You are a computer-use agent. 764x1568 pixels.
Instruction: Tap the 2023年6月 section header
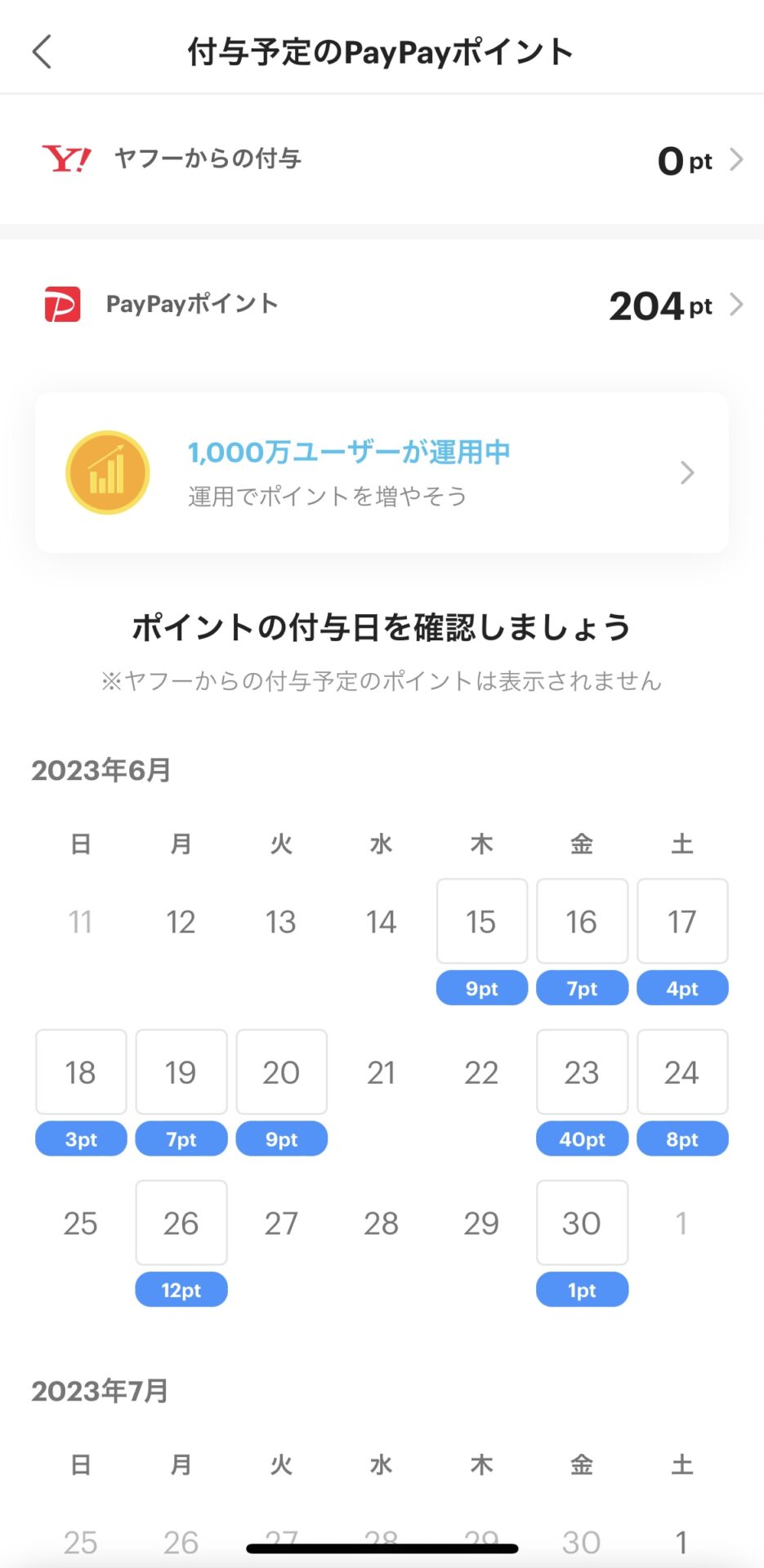point(100,769)
